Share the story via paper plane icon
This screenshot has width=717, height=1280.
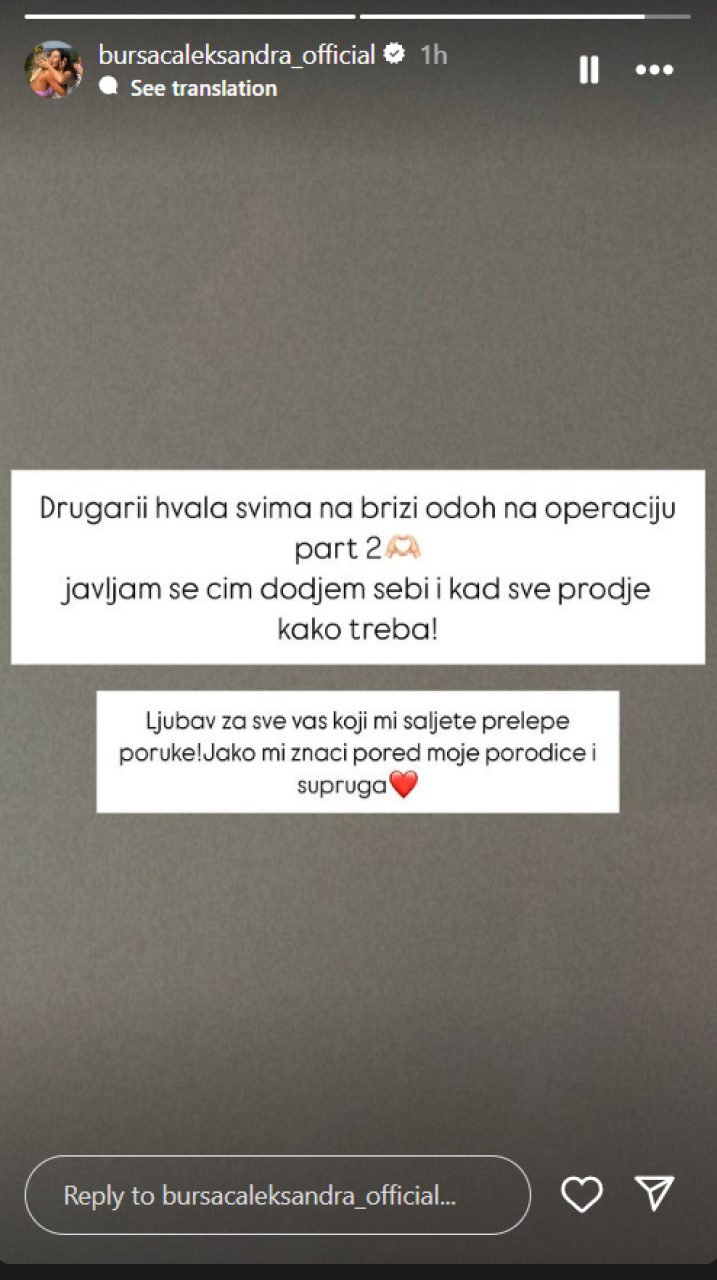[x=655, y=1193]
